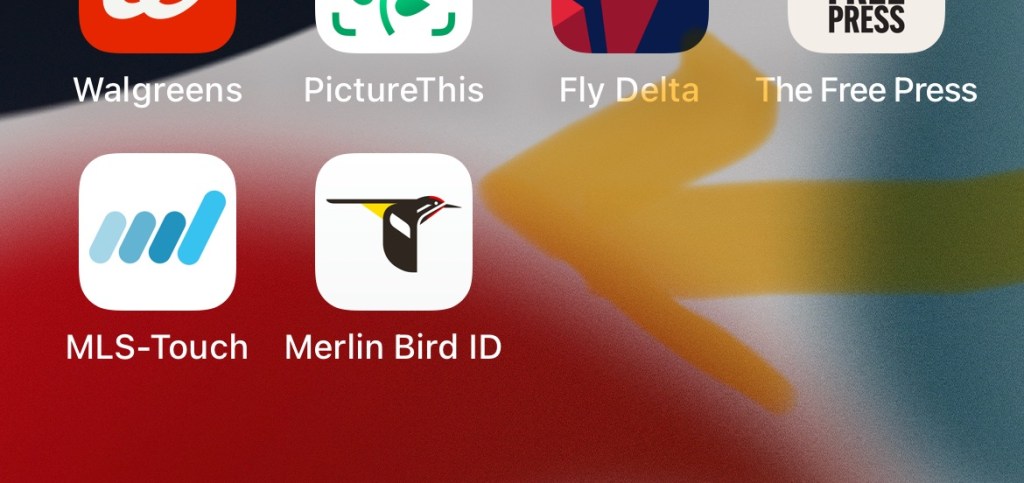Open The Free Press app
This screenshot has width=1024, height=483.
pos(866,25)
